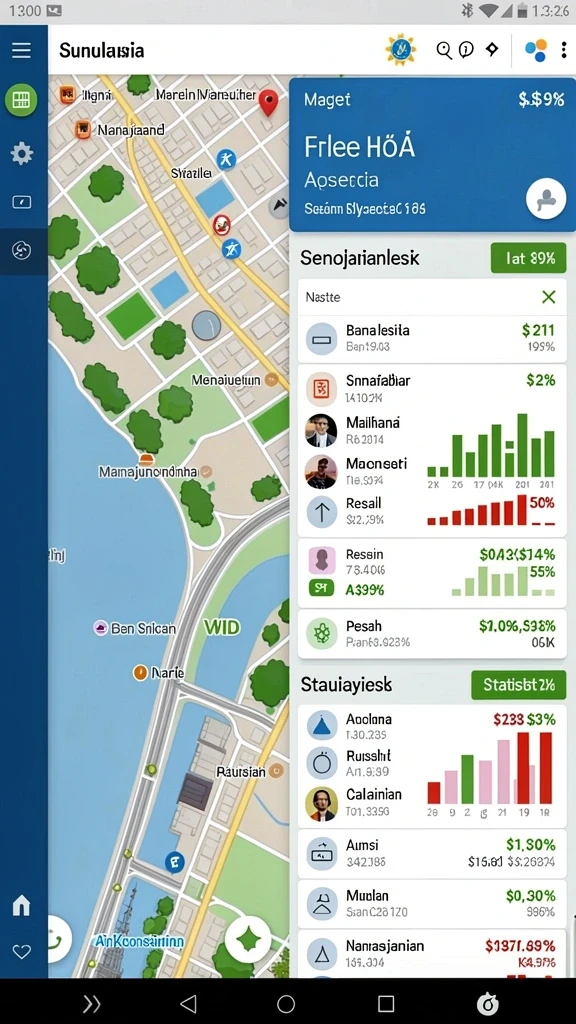Open the Nanrasjanian row

[x=432, y=954]
